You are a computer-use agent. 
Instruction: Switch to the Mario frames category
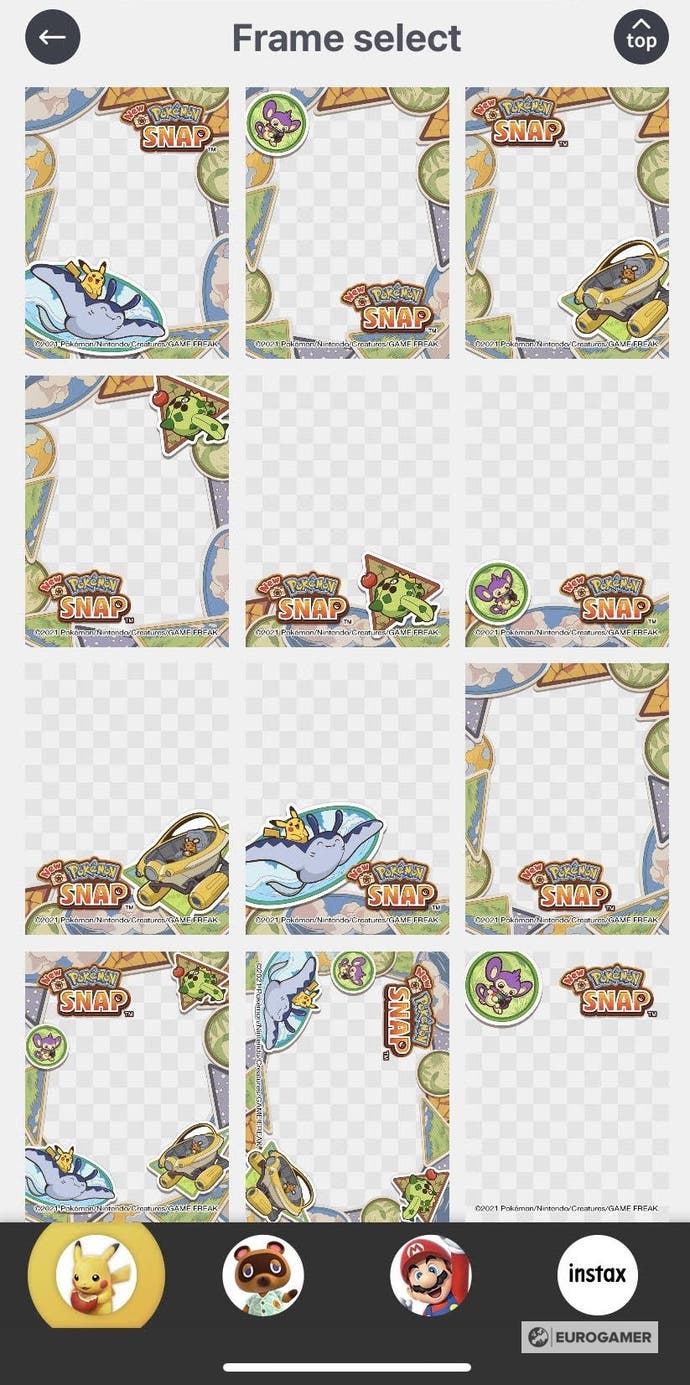430,1274
